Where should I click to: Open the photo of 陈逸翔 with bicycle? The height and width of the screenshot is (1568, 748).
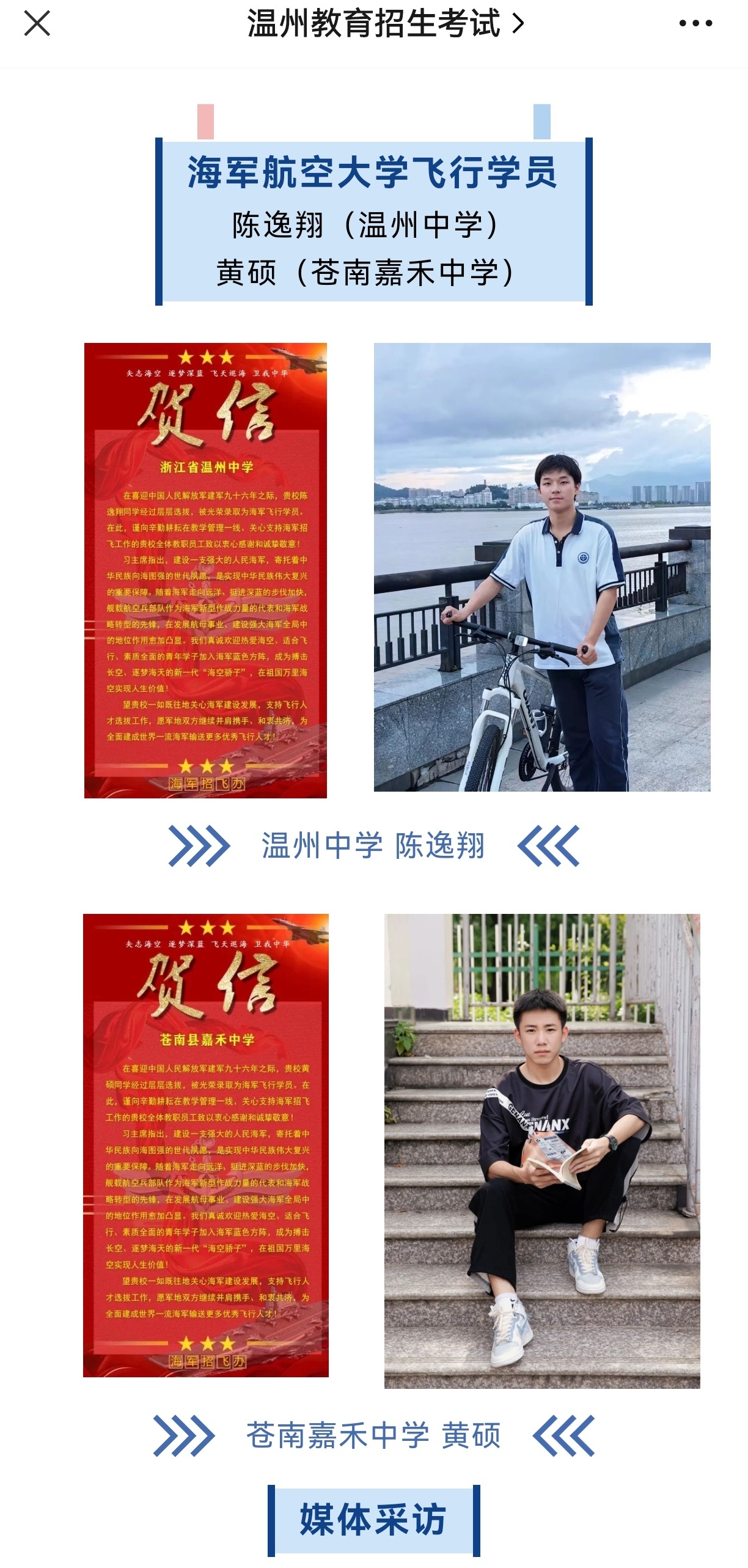(x=542, y=567)
